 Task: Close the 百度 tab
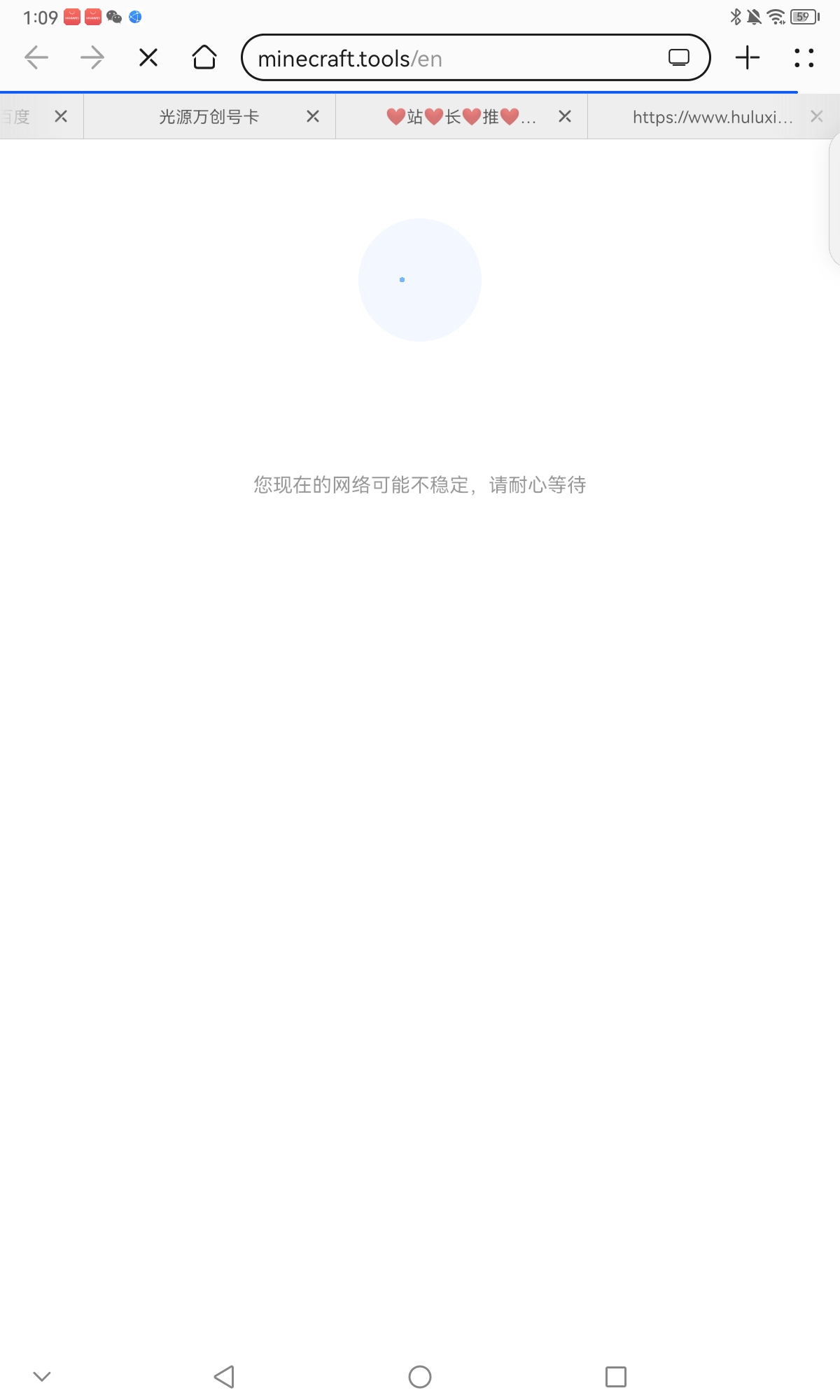click(x=60, y=116)
